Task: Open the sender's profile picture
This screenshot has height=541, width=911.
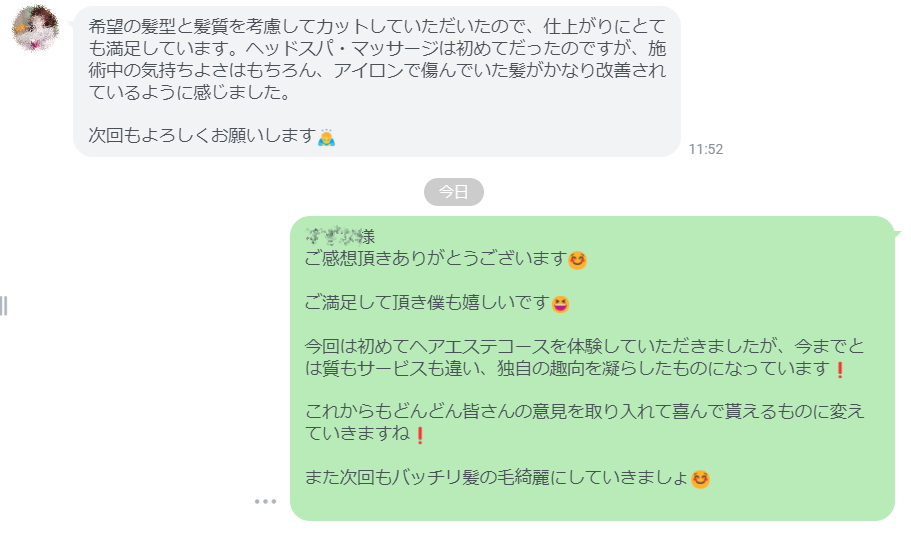Action: click(x=35, y=29)
